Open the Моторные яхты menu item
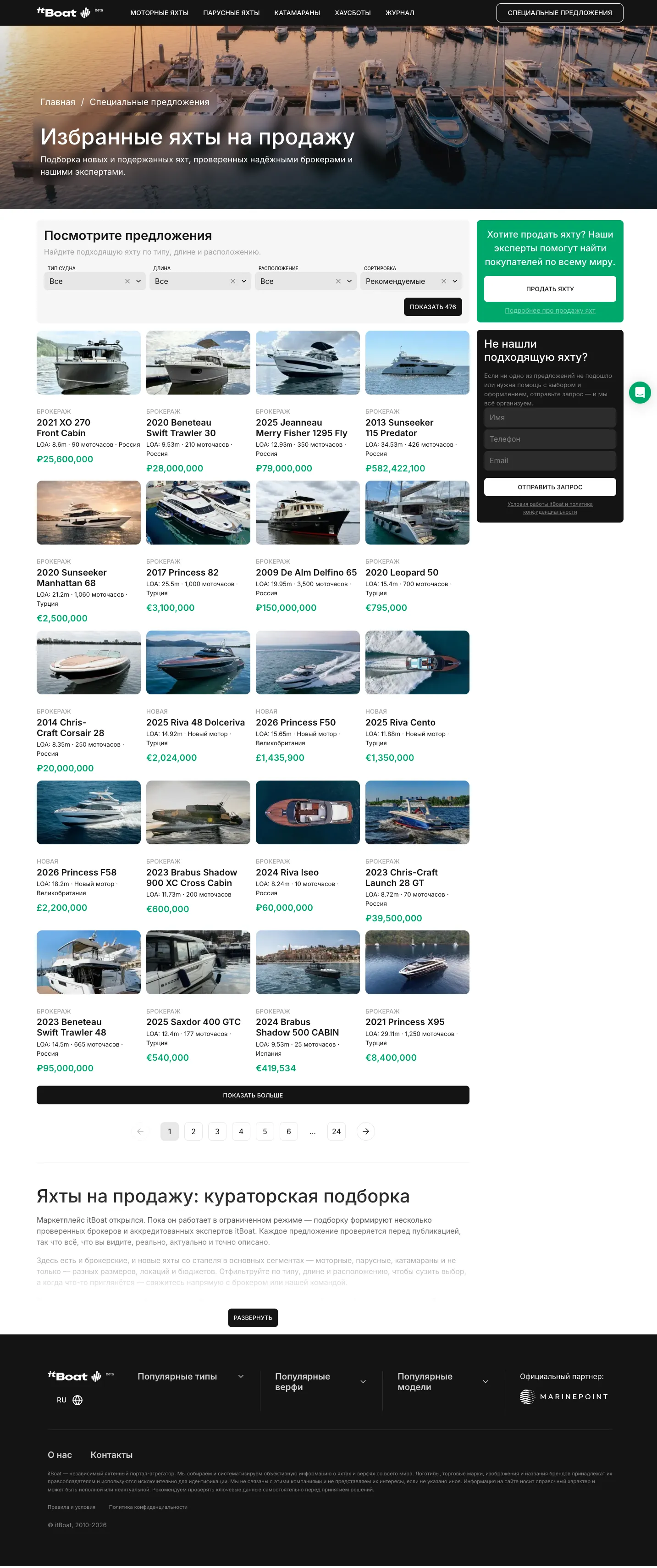The width and height of the screenshot is (657, 1568). (x=160, y=13)
